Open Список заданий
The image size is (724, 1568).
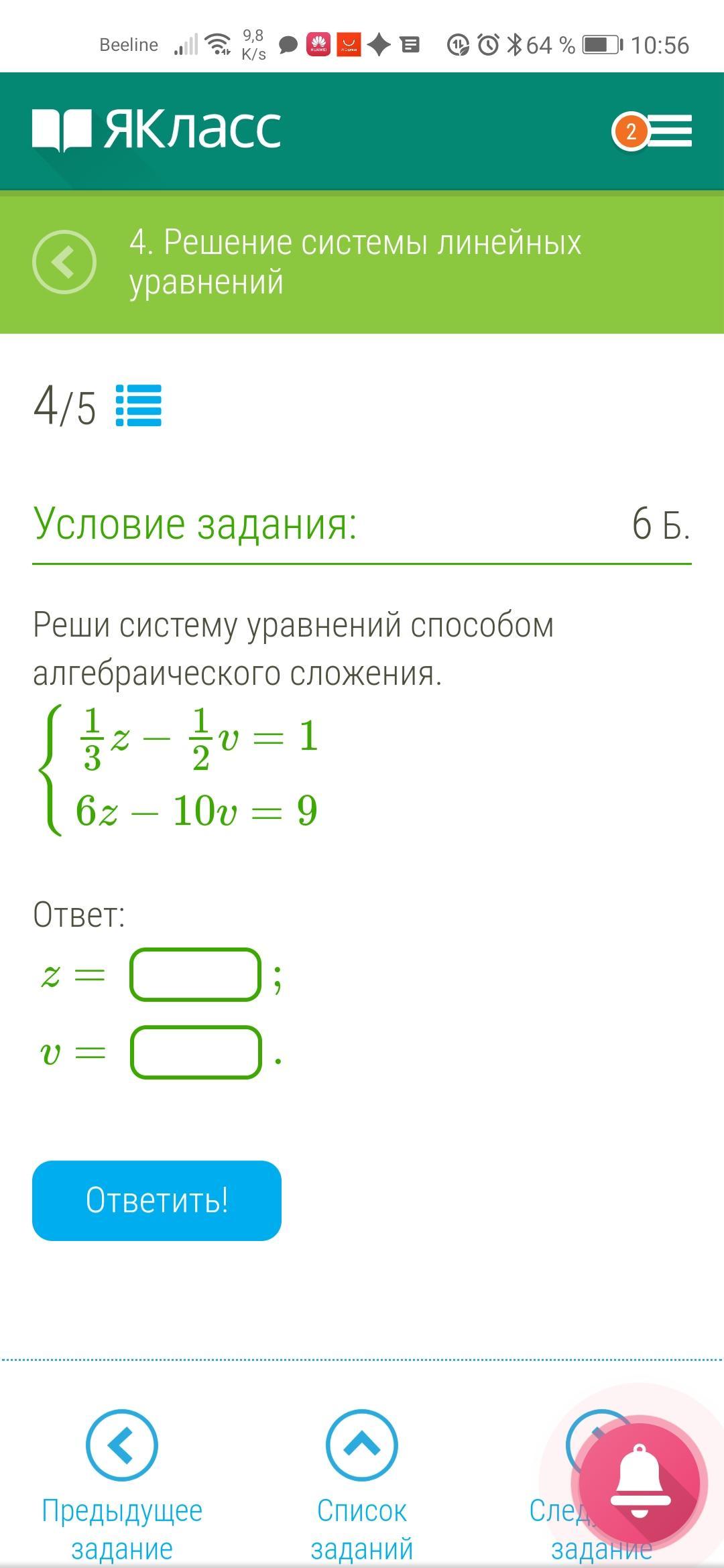[362, 1485]
